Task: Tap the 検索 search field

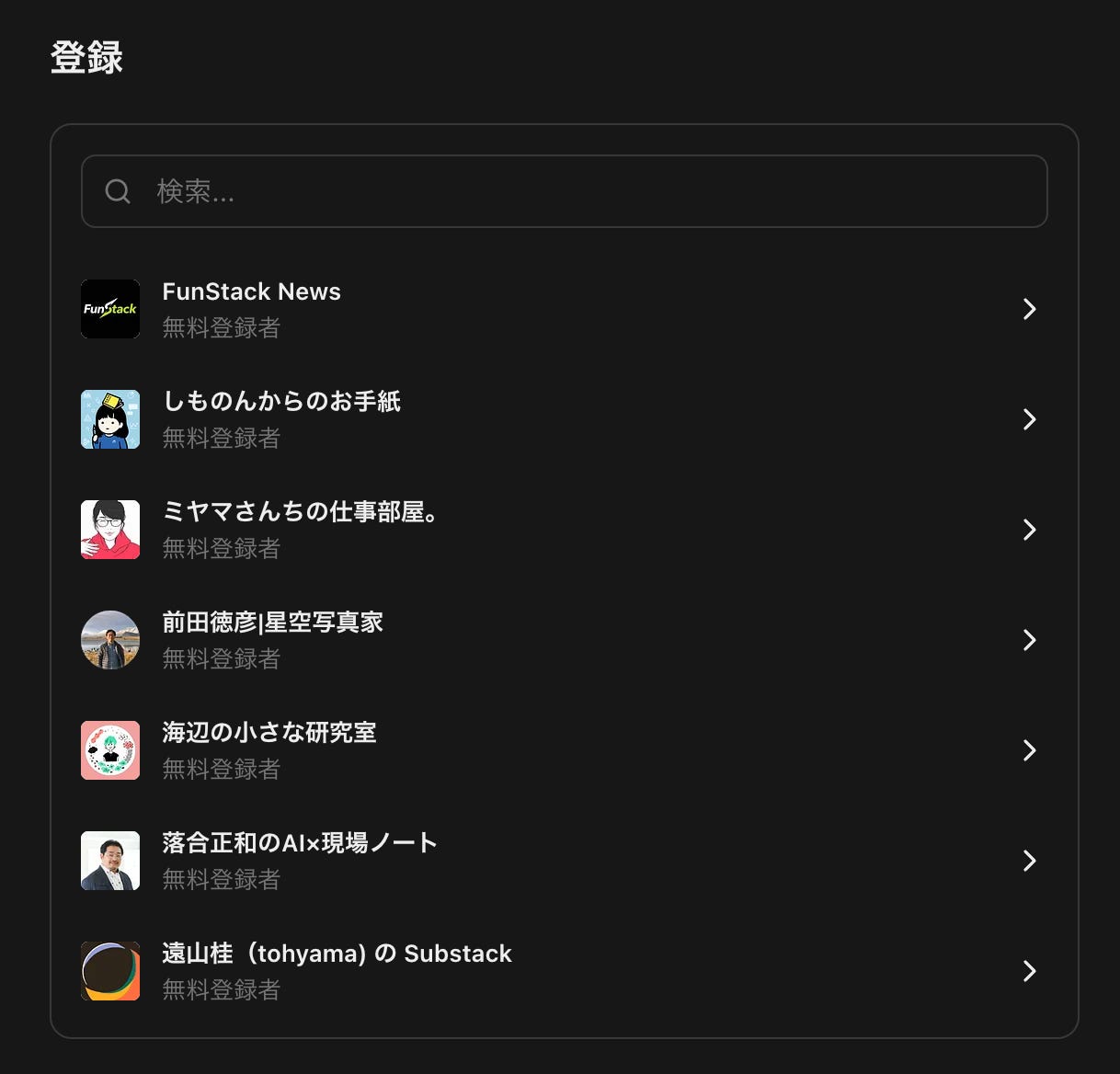Action: 564,191
